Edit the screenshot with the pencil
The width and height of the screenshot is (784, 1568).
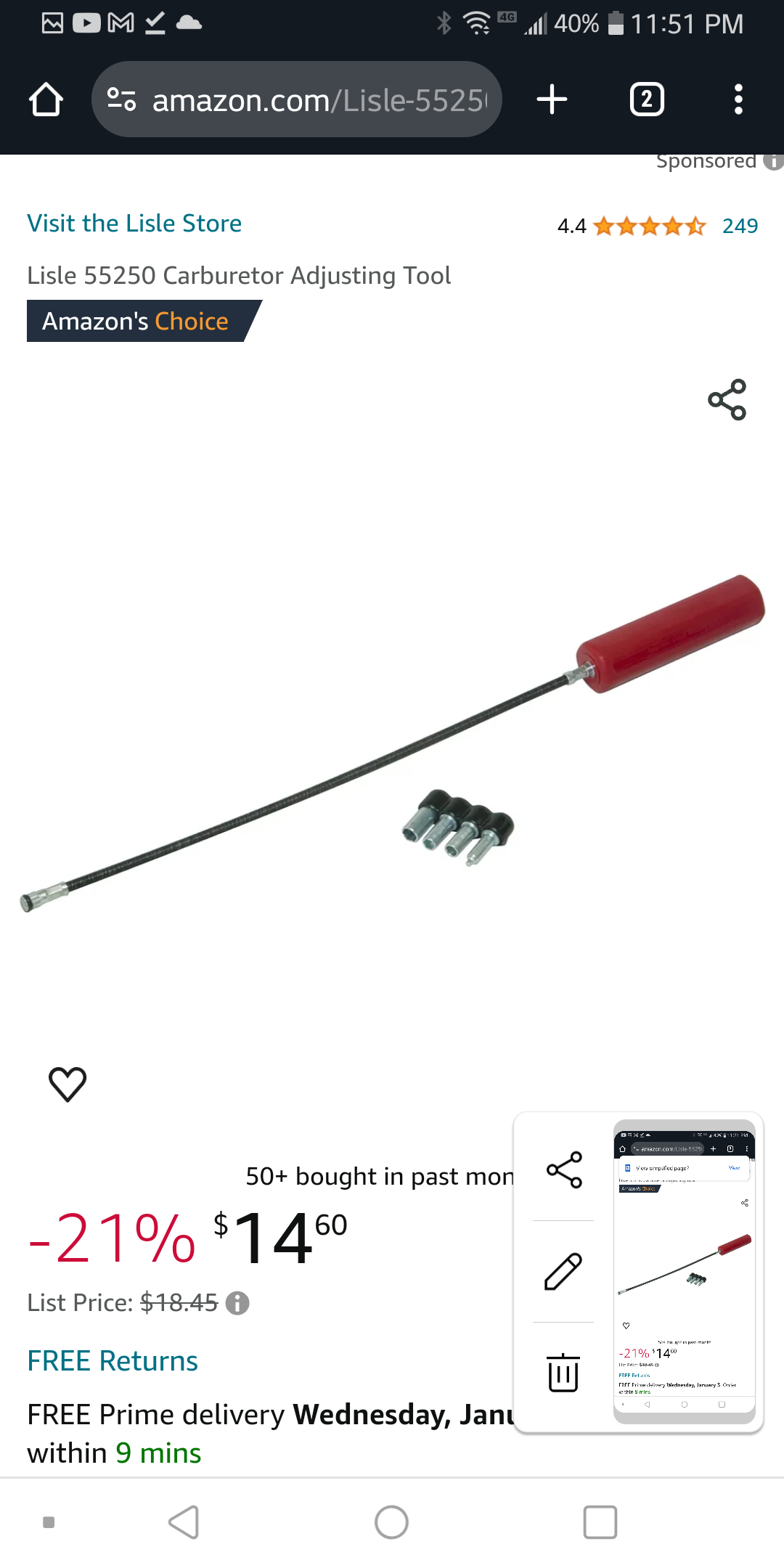point(564,1271)
